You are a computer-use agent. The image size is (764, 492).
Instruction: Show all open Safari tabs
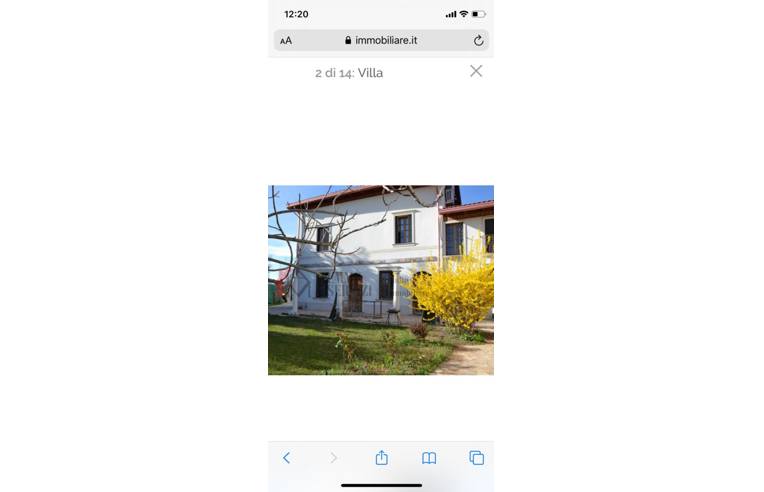[x=476, y=458]
